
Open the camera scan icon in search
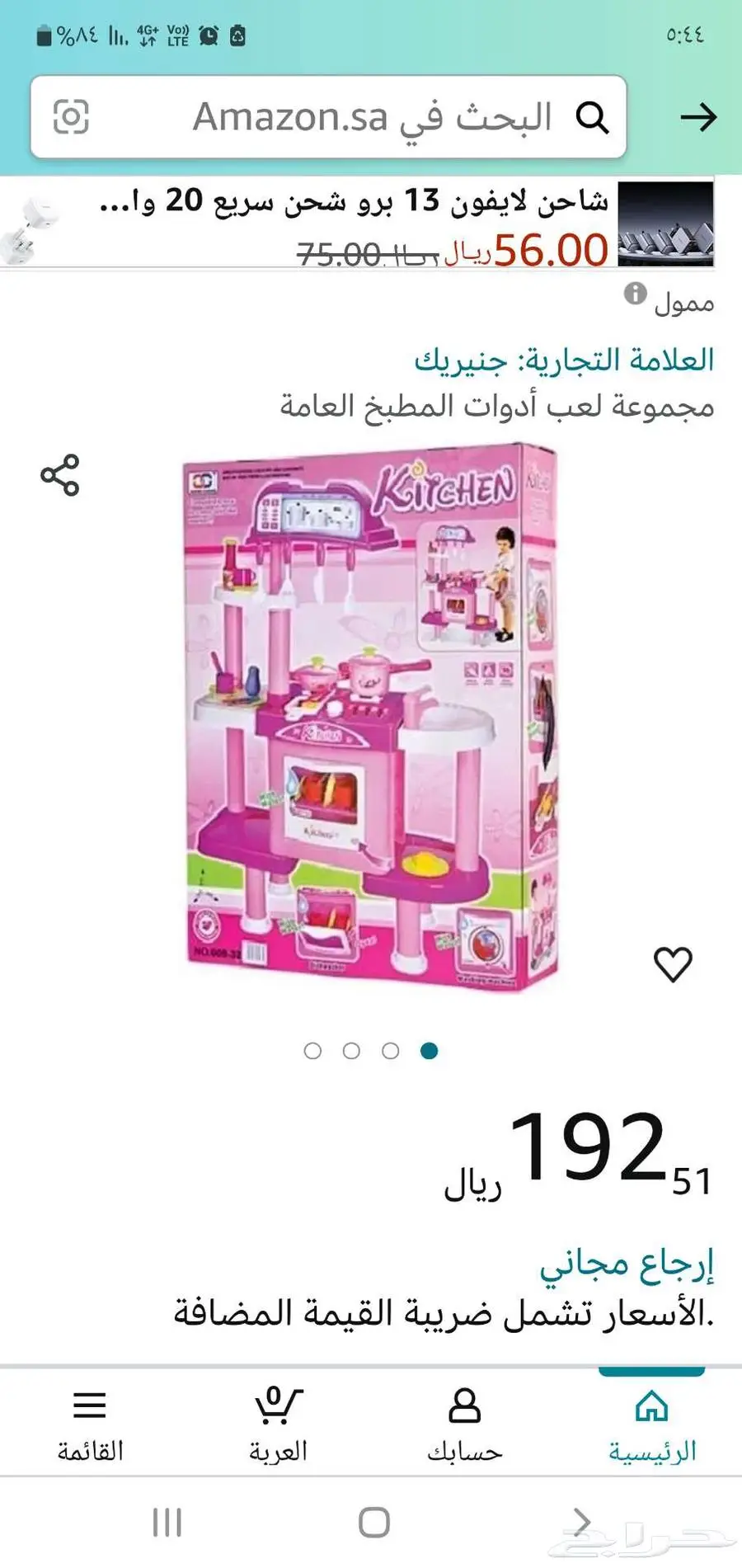71,117
